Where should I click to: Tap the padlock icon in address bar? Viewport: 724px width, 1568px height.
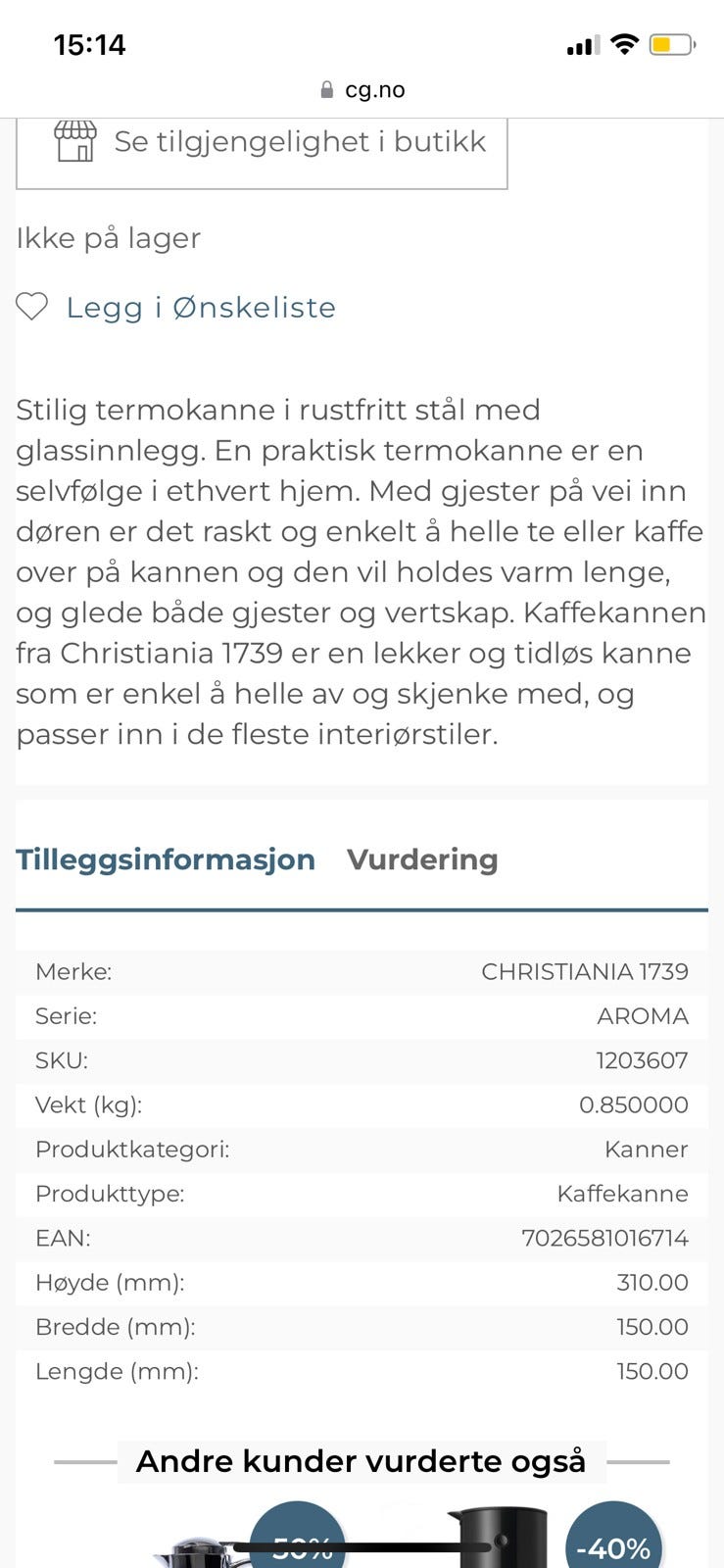click(x=325, y=88)
